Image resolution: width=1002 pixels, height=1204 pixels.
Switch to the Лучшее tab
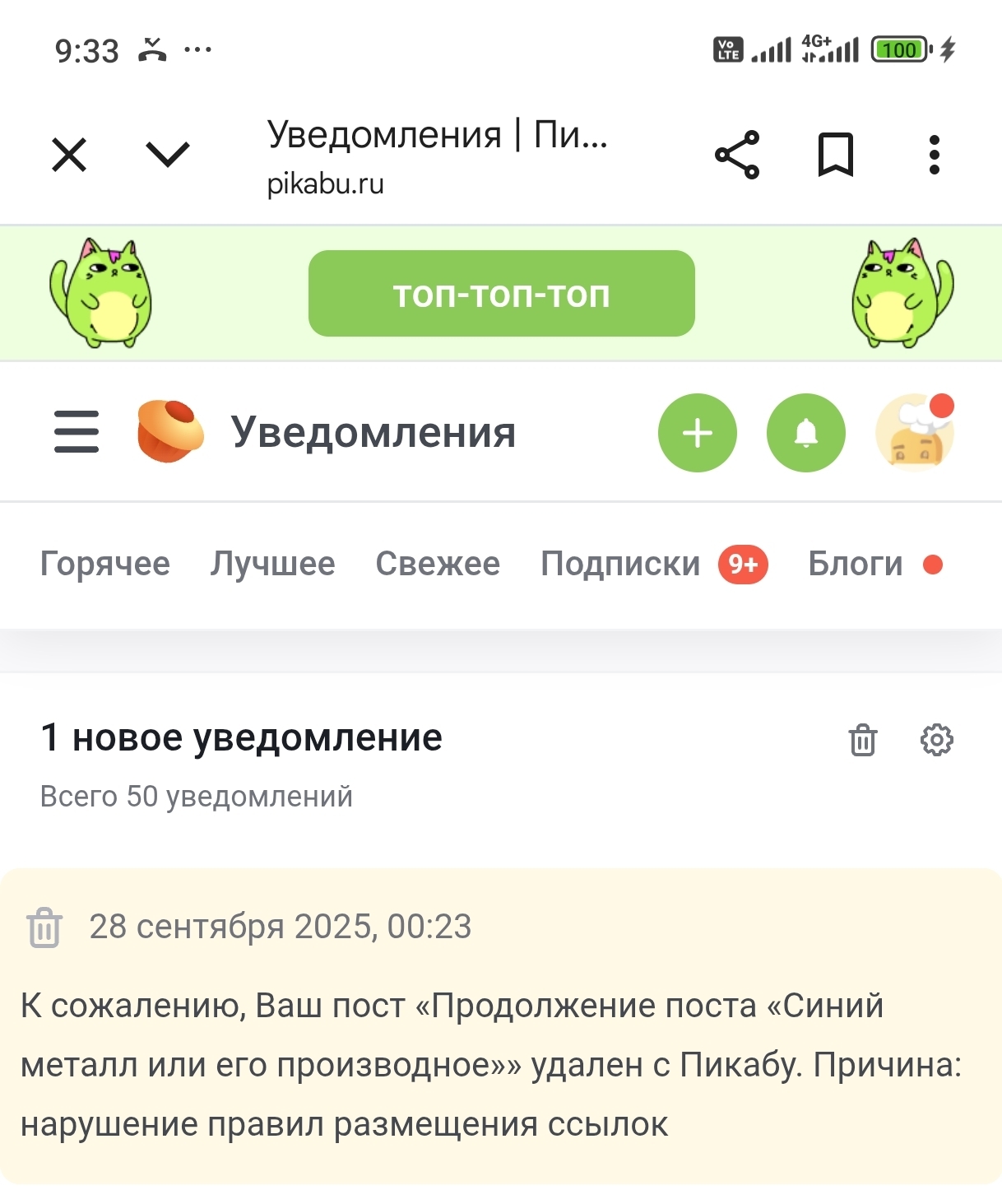273,565
